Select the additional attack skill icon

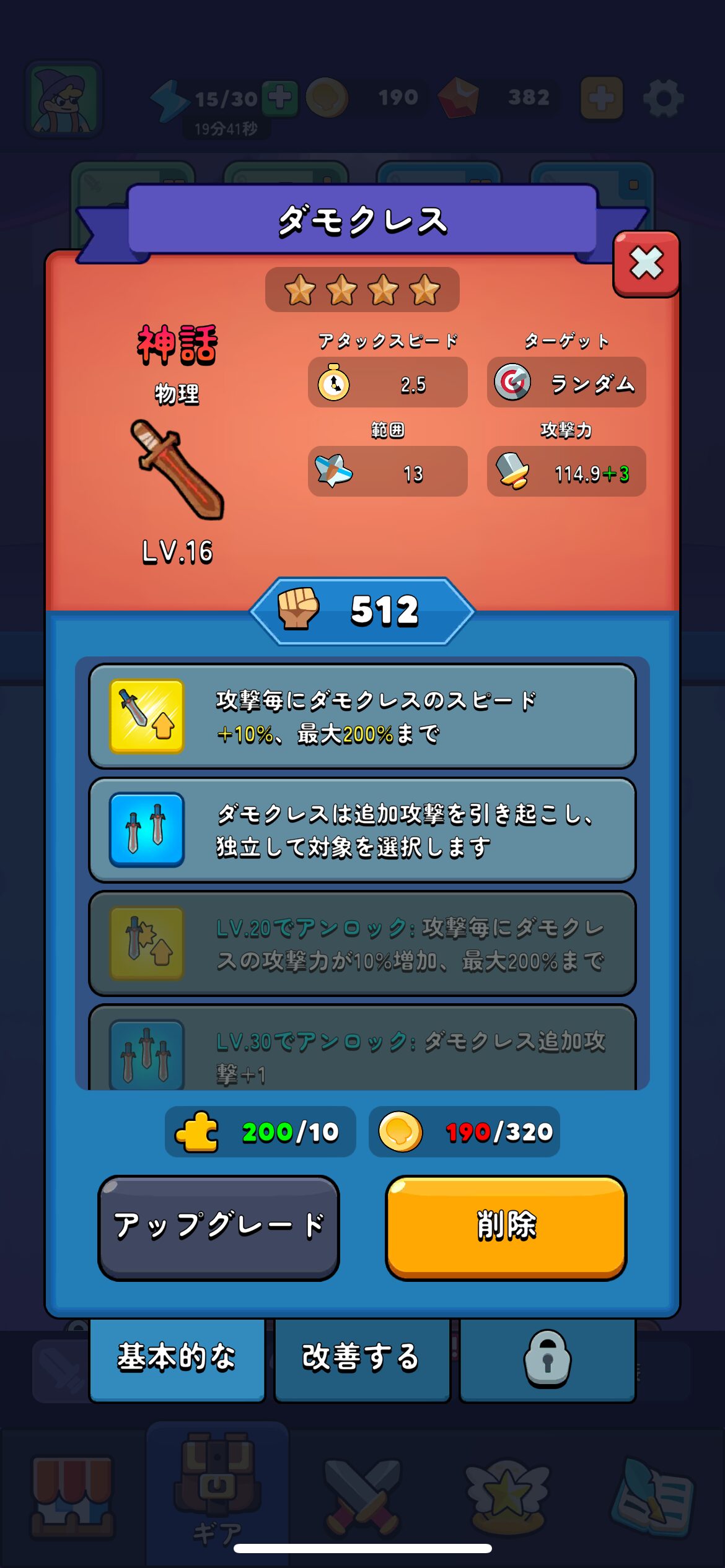(147, 830)
